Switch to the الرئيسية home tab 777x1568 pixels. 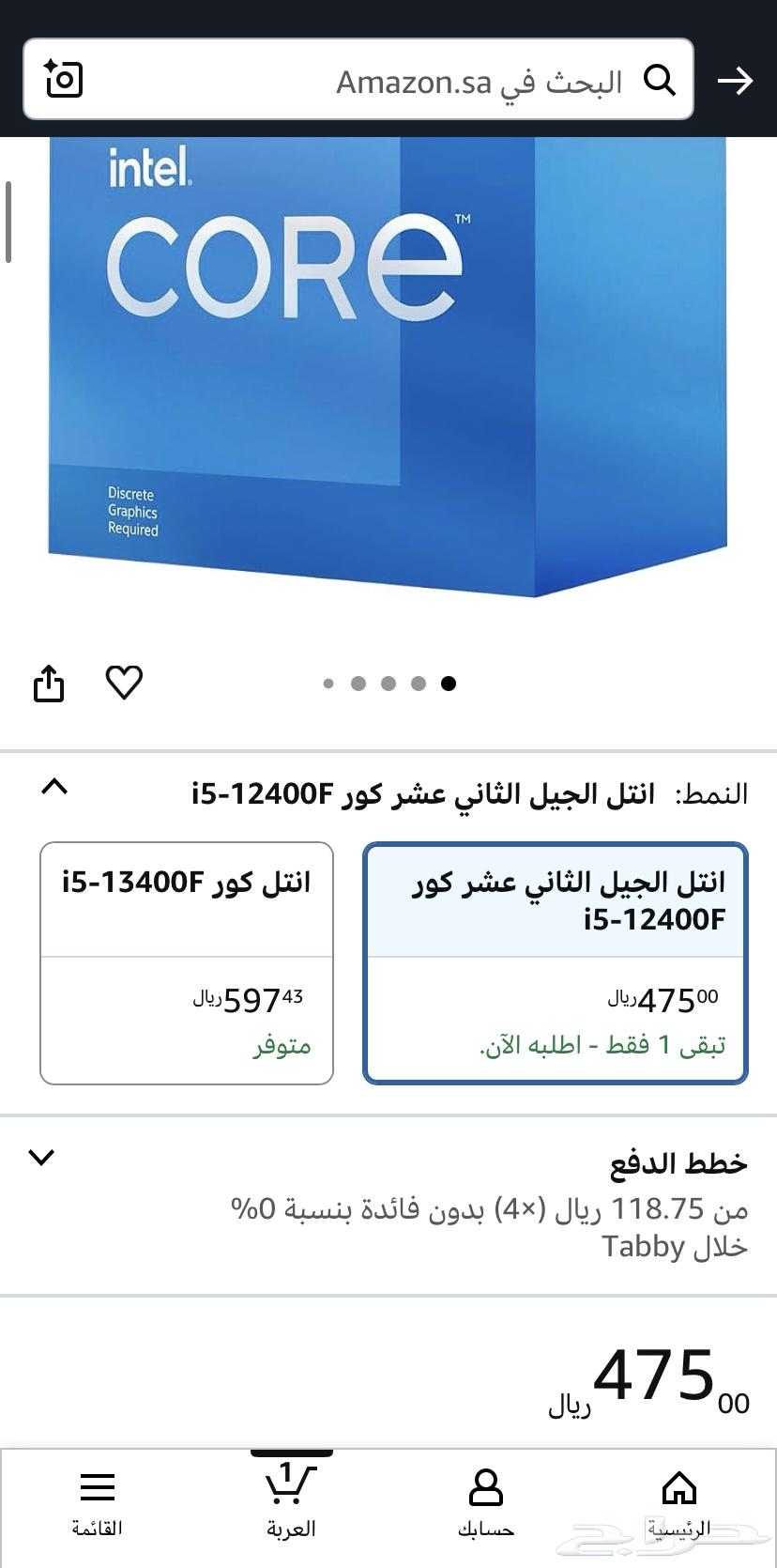point(678,1502)
